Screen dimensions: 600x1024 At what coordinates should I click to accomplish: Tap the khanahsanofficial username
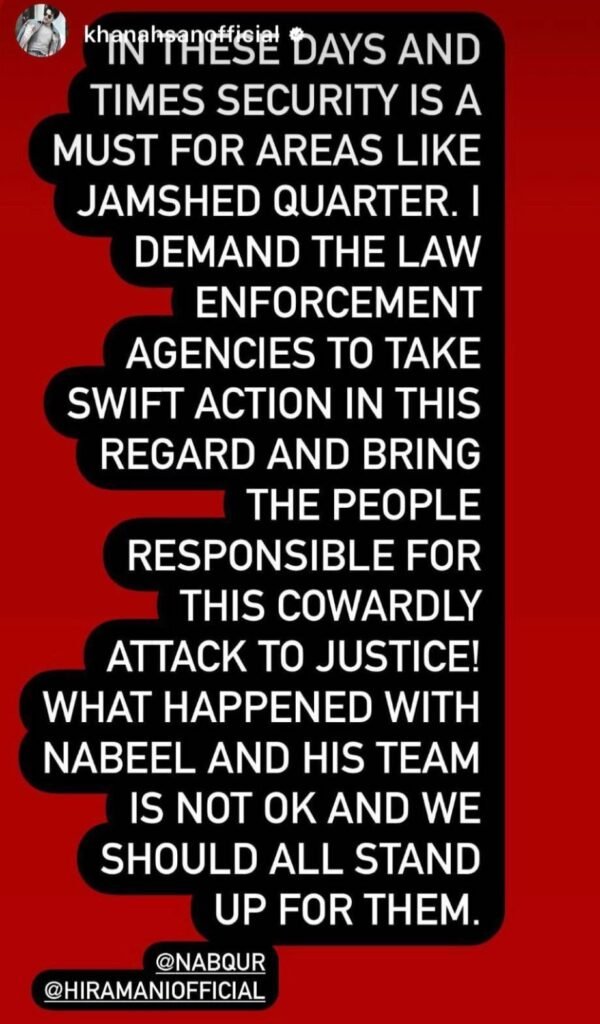(150, 35)
